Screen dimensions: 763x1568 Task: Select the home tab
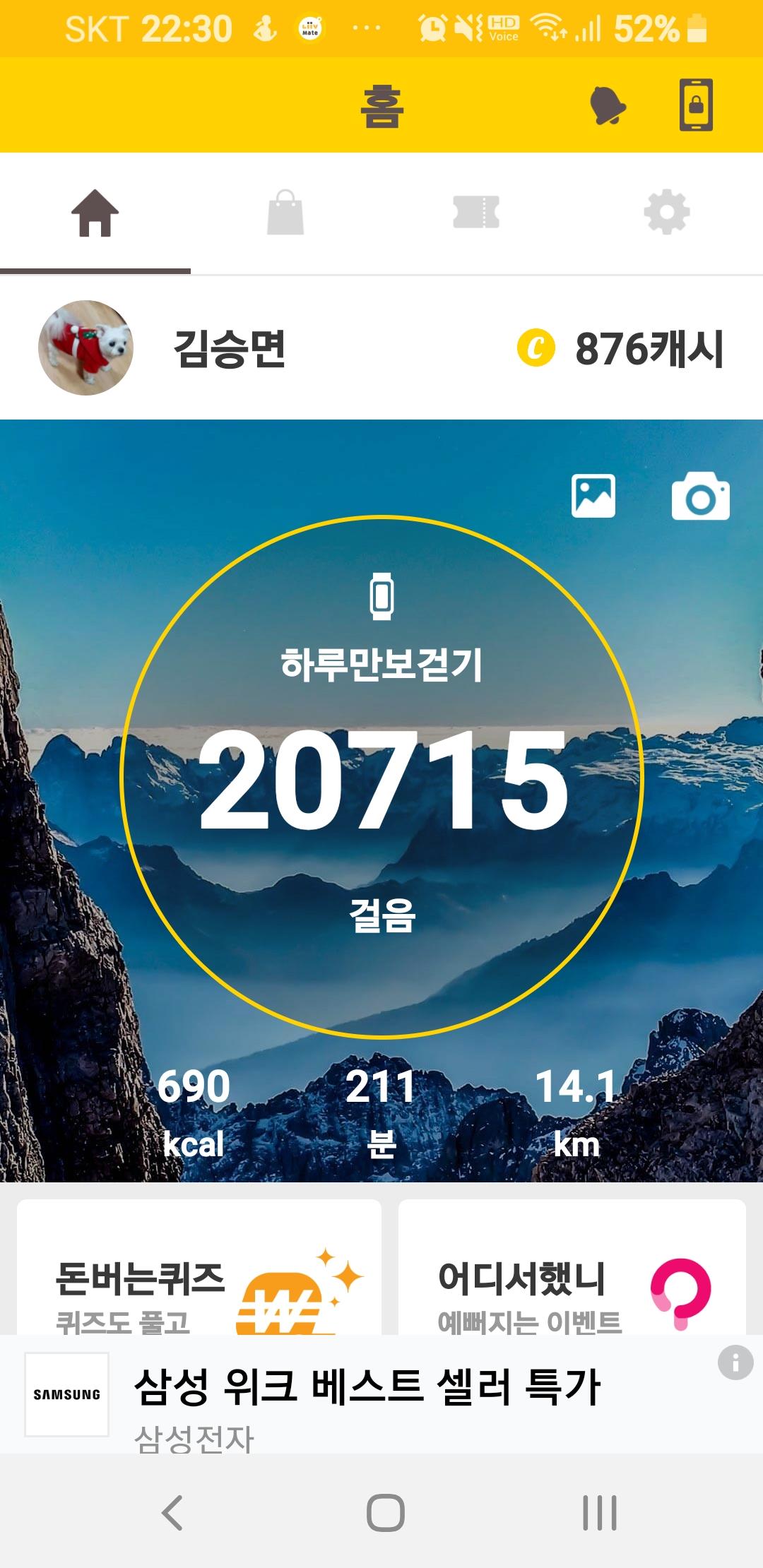(95, 213)
